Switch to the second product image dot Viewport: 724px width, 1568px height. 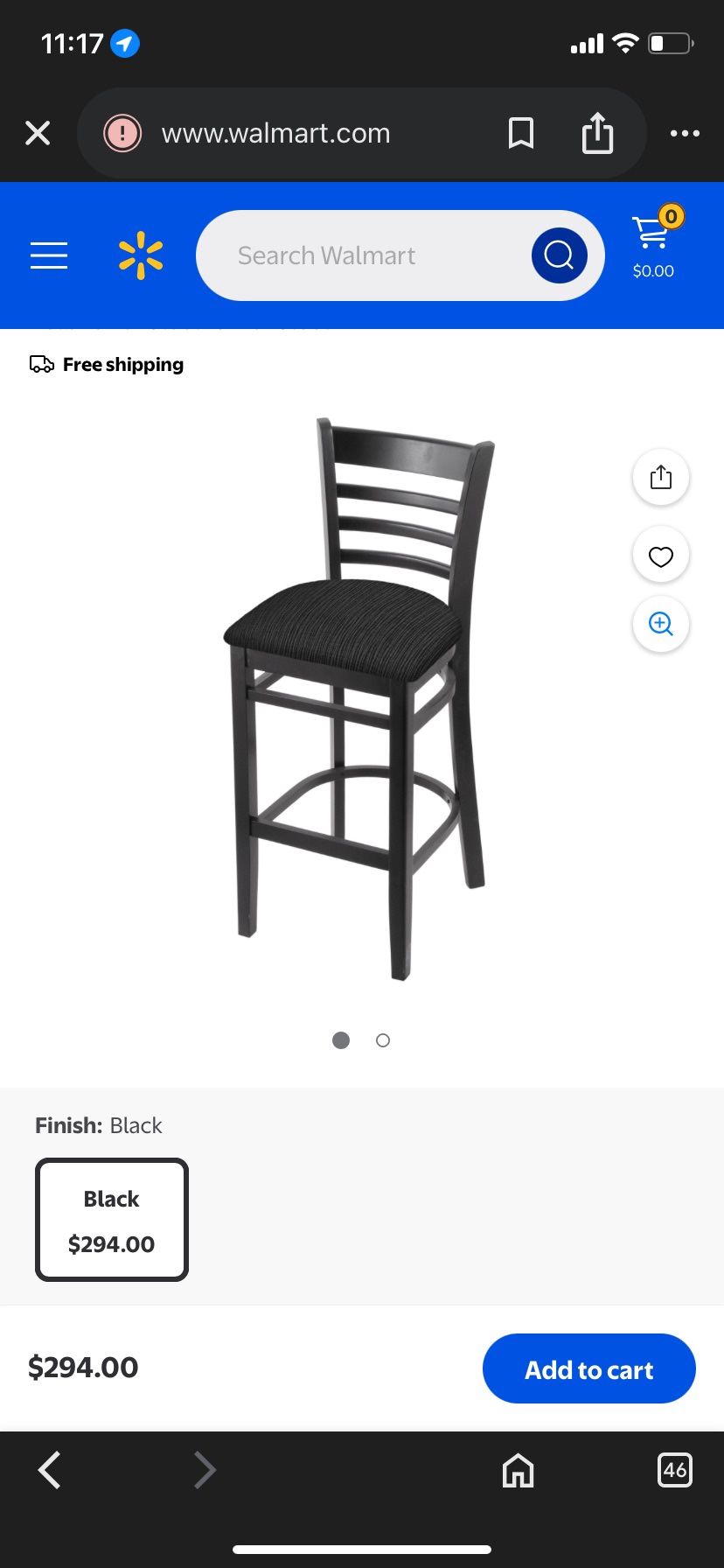tap(382, 1040)
